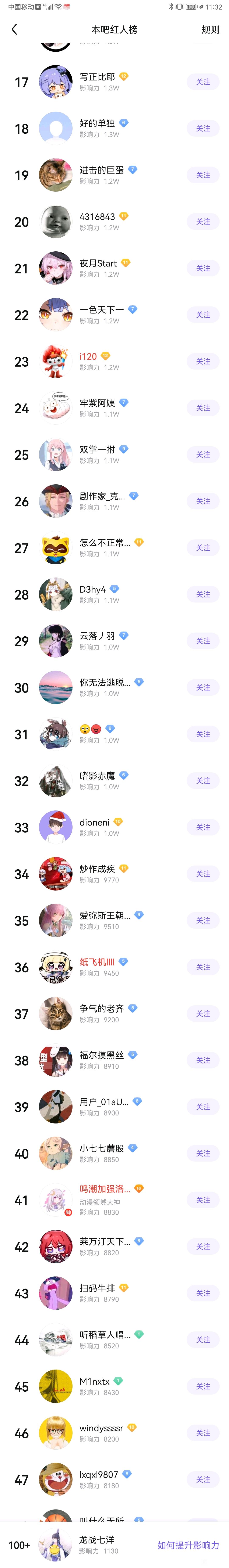Viewport: 229px width, 1568px height.
Task: Open 炒作成疾's avatar
Action: [55, 874]
